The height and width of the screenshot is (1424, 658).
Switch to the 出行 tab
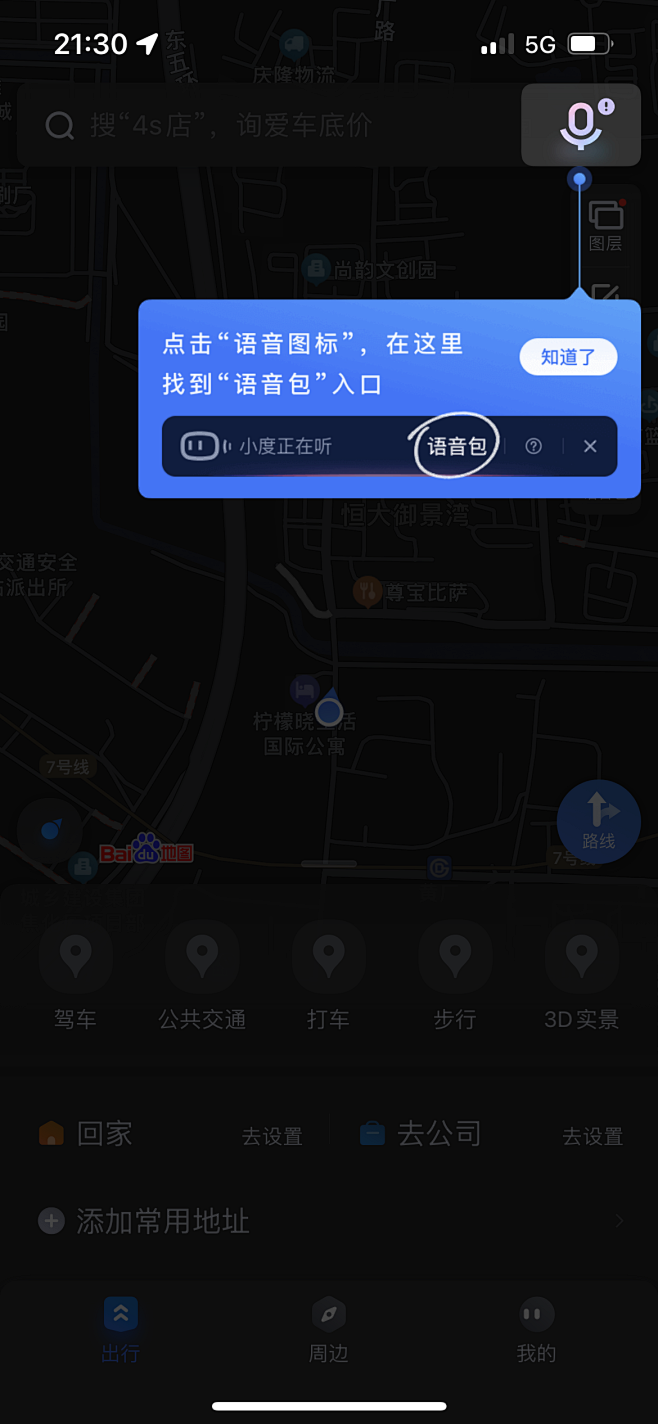coord(121,1330)
